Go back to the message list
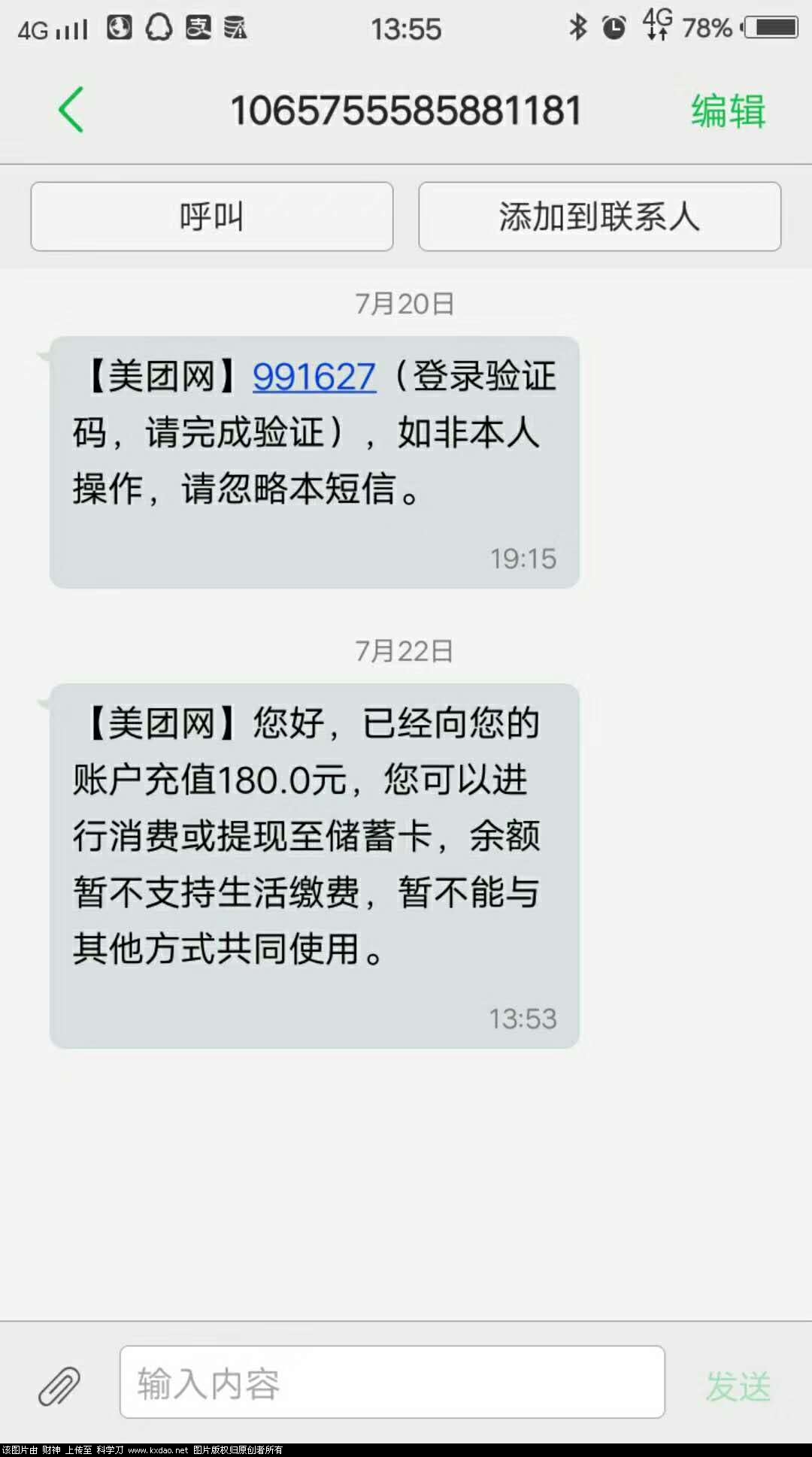Screen dimensions: 812x1457 [71, 111]
